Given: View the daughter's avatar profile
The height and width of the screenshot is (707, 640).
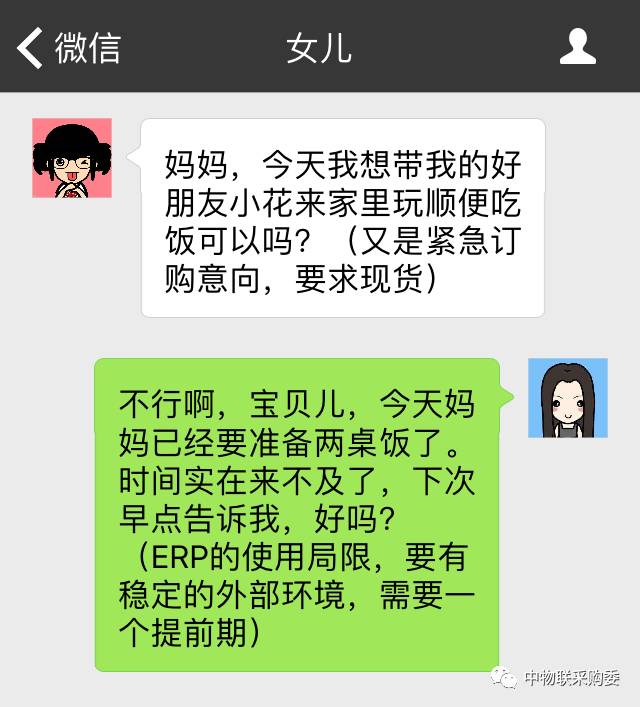Looking at the screenshot, I should click(x=72, y=158).
